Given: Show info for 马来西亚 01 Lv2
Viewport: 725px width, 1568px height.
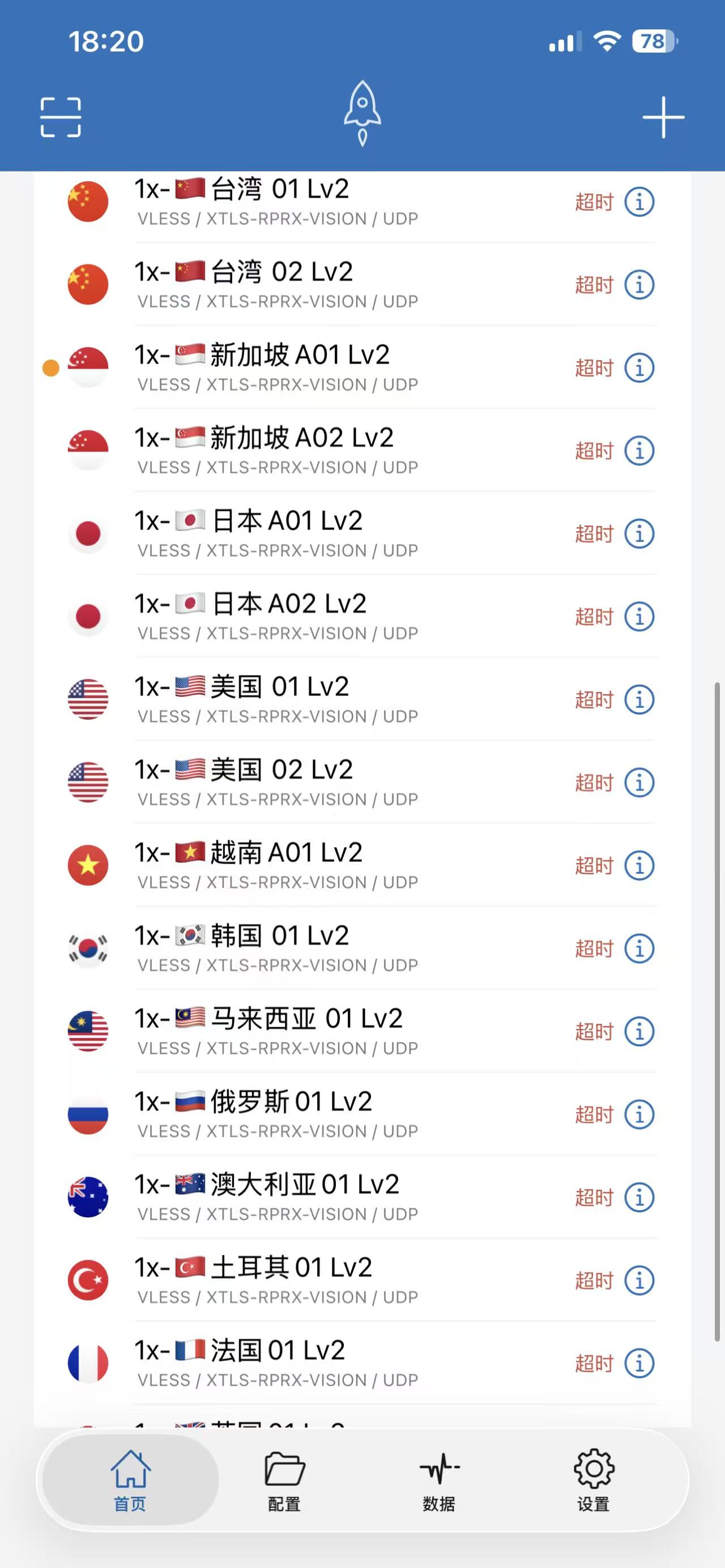Looking at the screenshot, I should (x=639, y=1032).
